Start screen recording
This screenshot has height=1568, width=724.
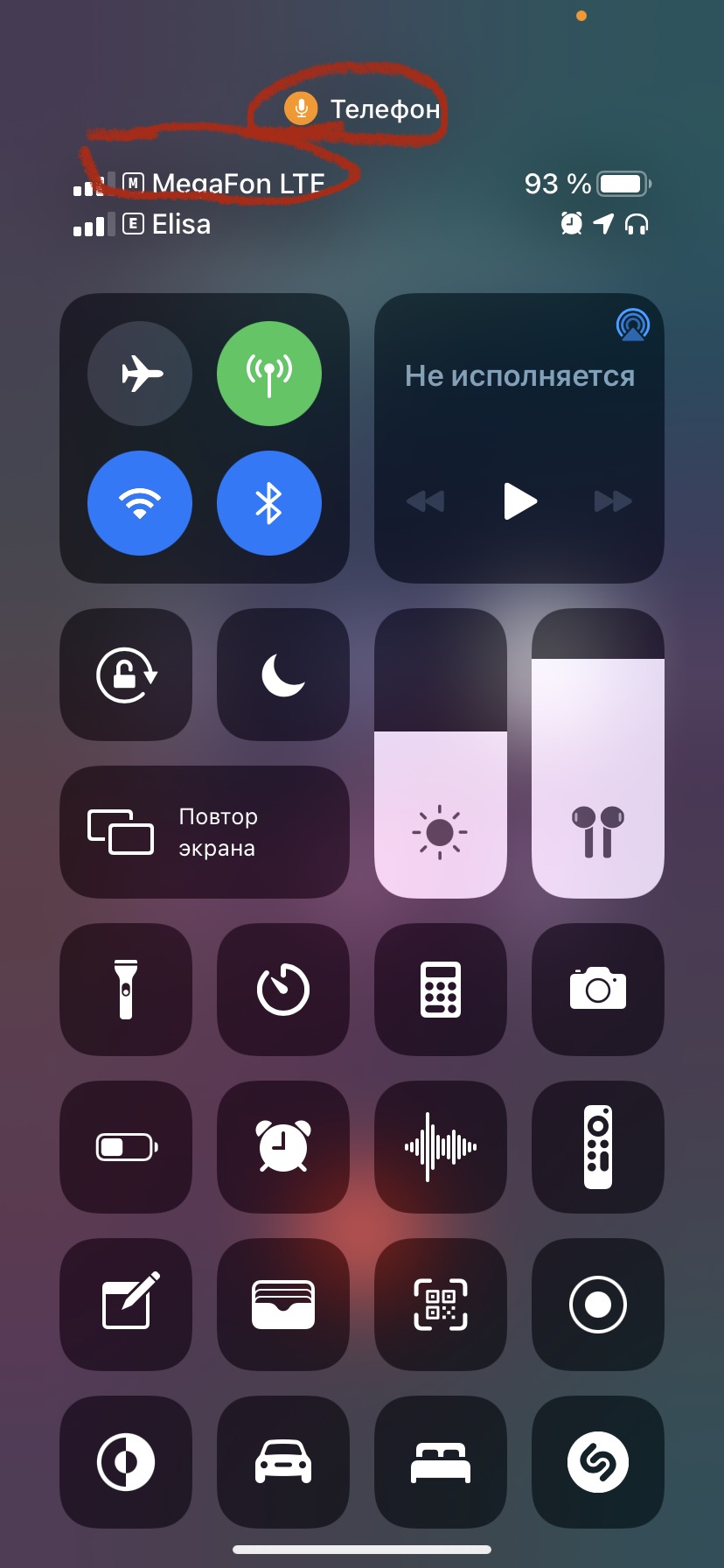click(598, 1305)
